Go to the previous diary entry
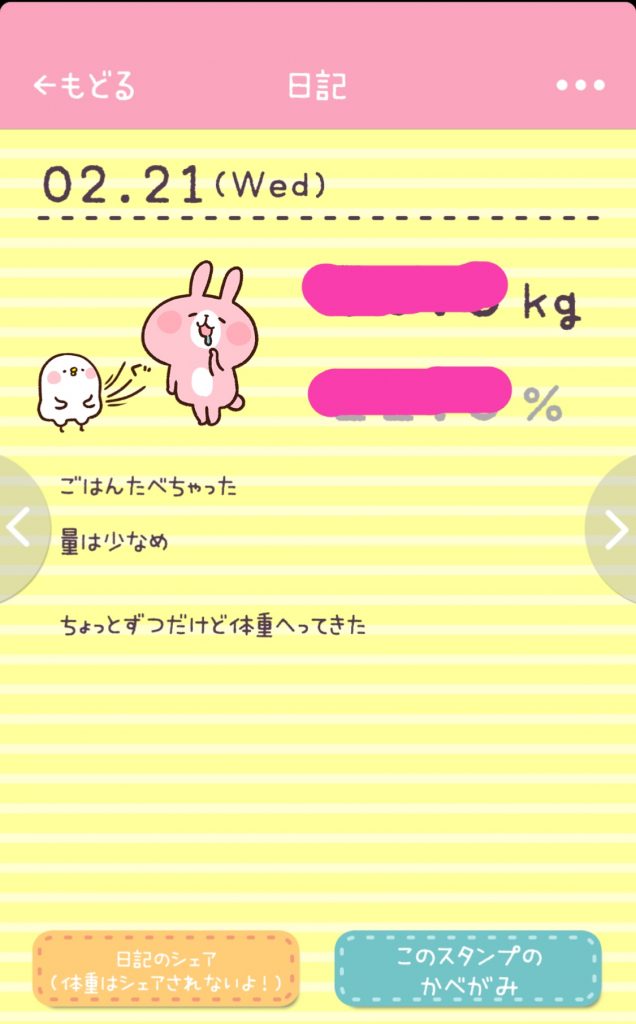636x1024 pixels. 20,529
